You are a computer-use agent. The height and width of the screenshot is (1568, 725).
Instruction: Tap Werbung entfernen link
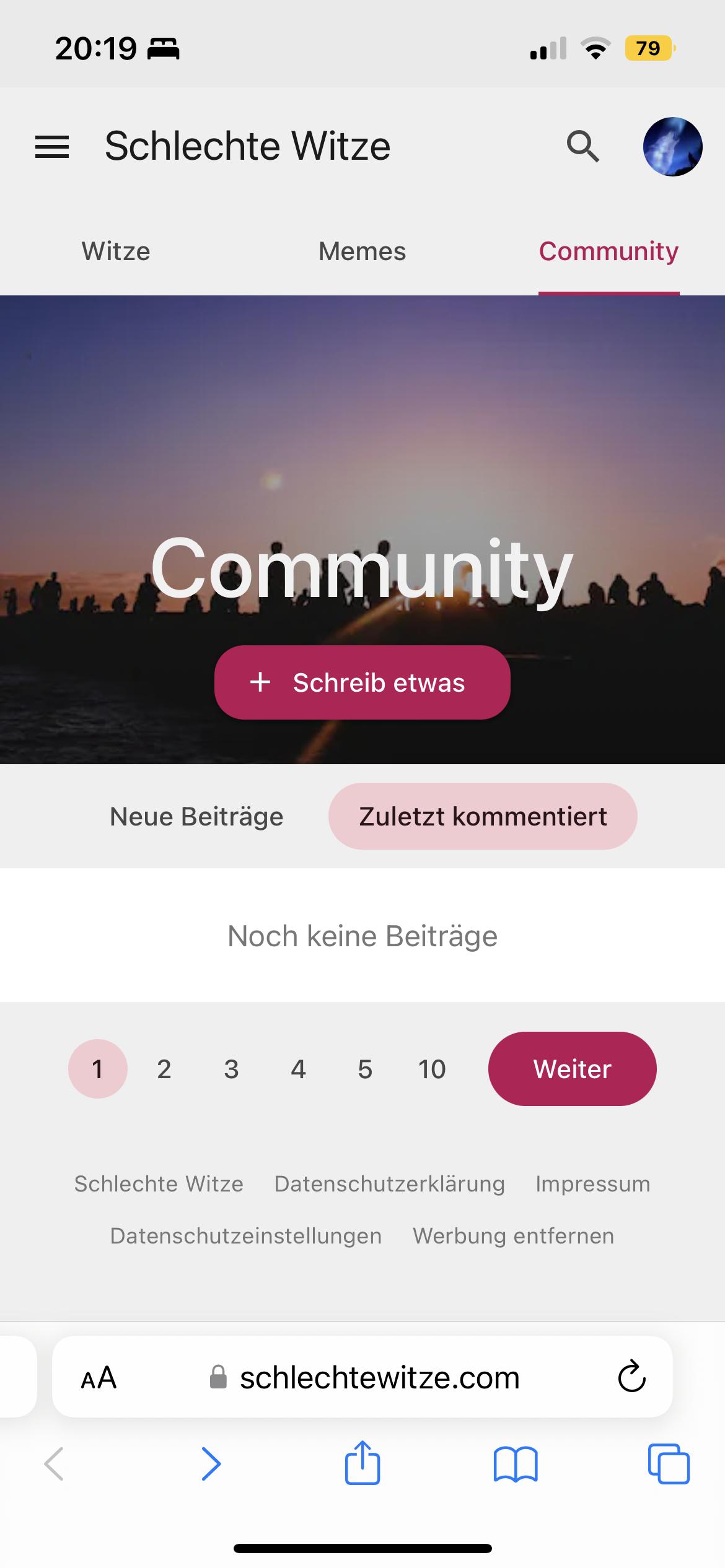[513, 1236]
